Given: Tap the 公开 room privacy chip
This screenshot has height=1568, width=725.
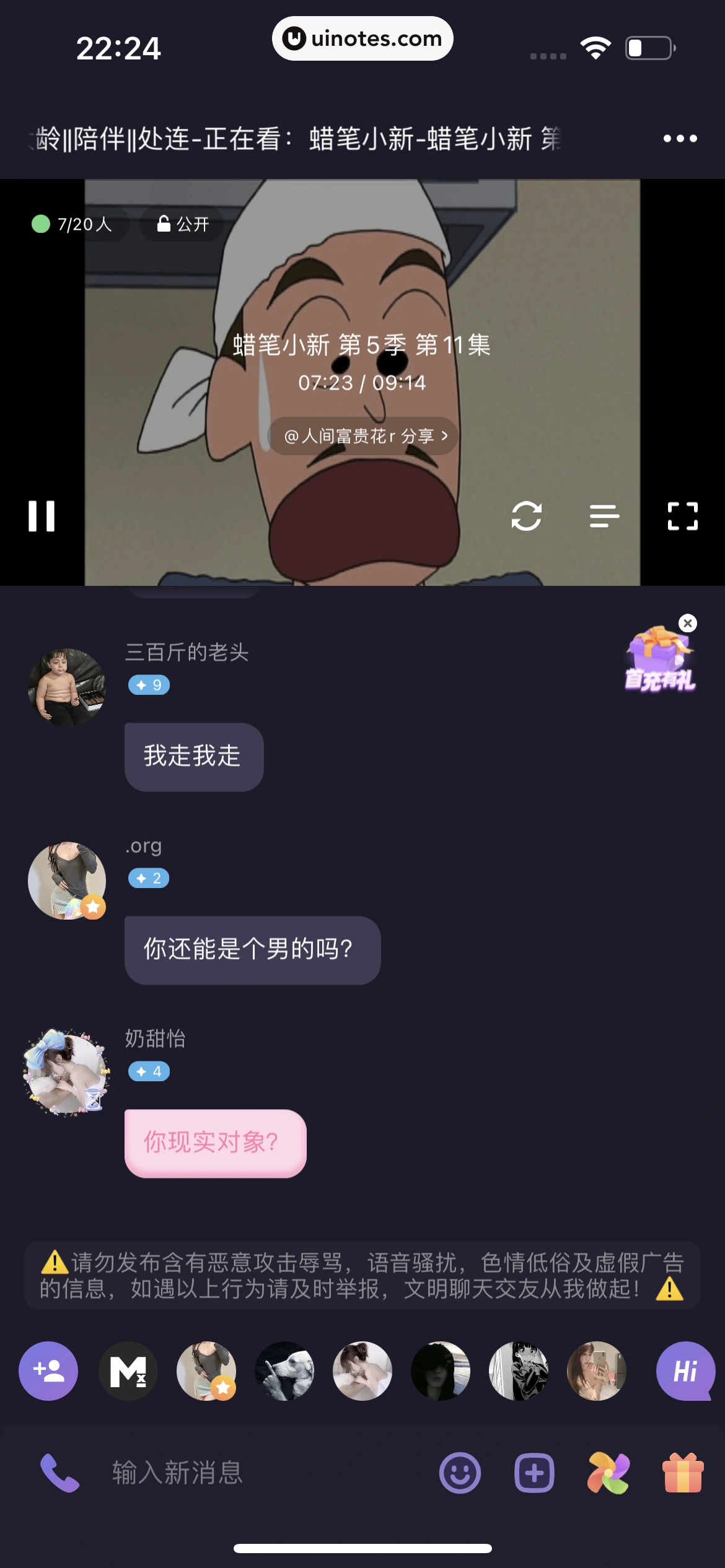Looking at the screenshot, I should 183,224.
